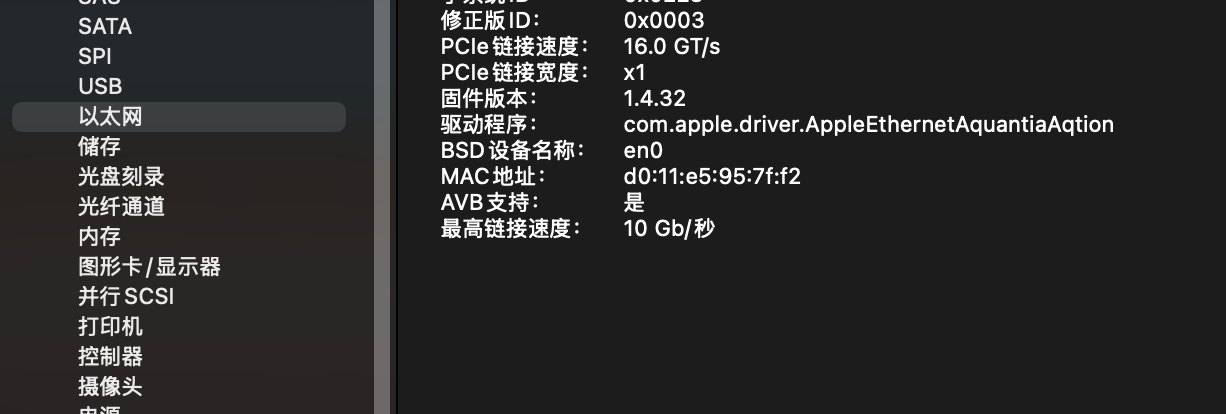Select the 以太网 sidebar entry
The image size is (1226, 414).
179,117
